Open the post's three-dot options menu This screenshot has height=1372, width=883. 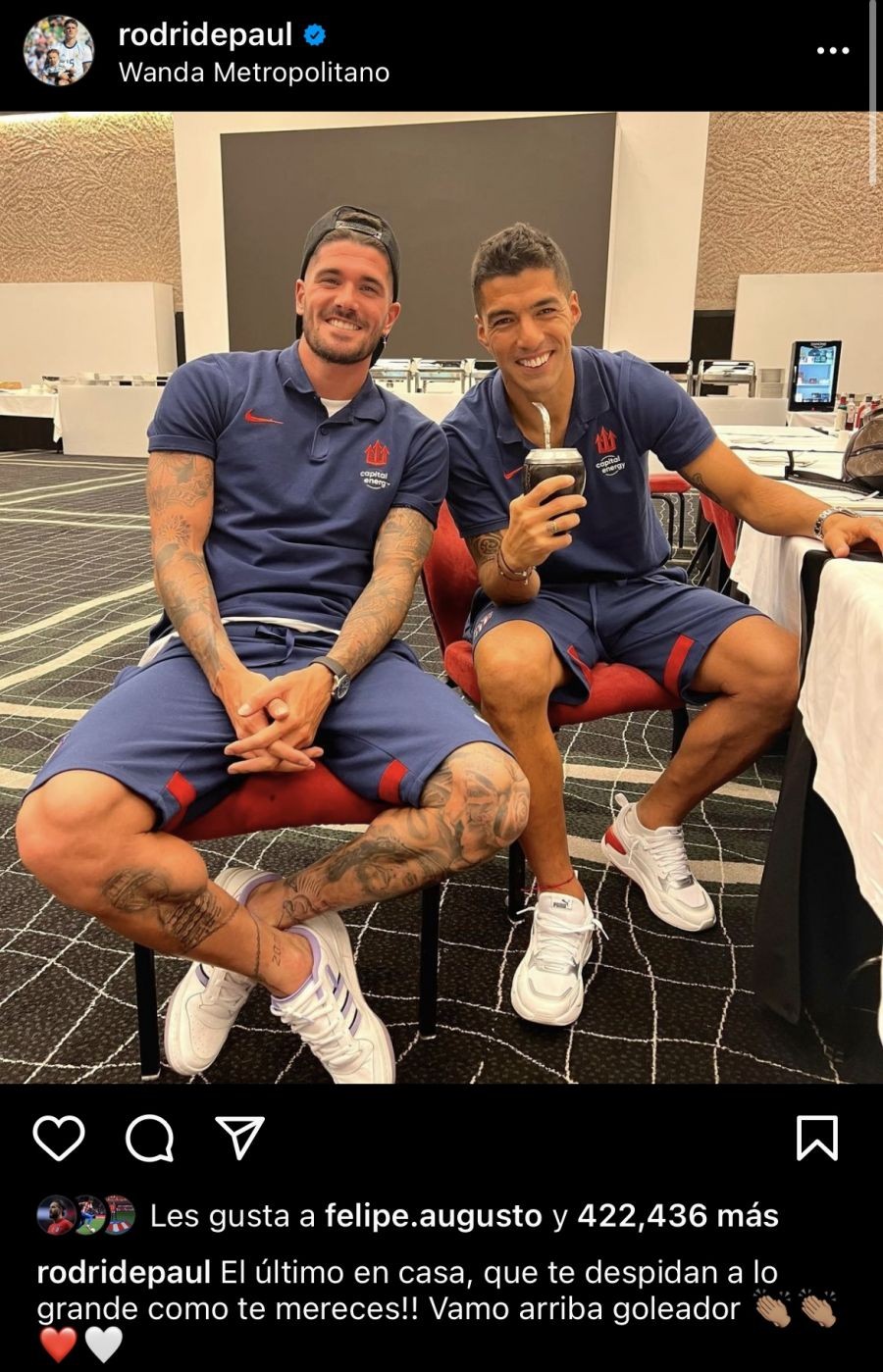[x=833, y=51]
